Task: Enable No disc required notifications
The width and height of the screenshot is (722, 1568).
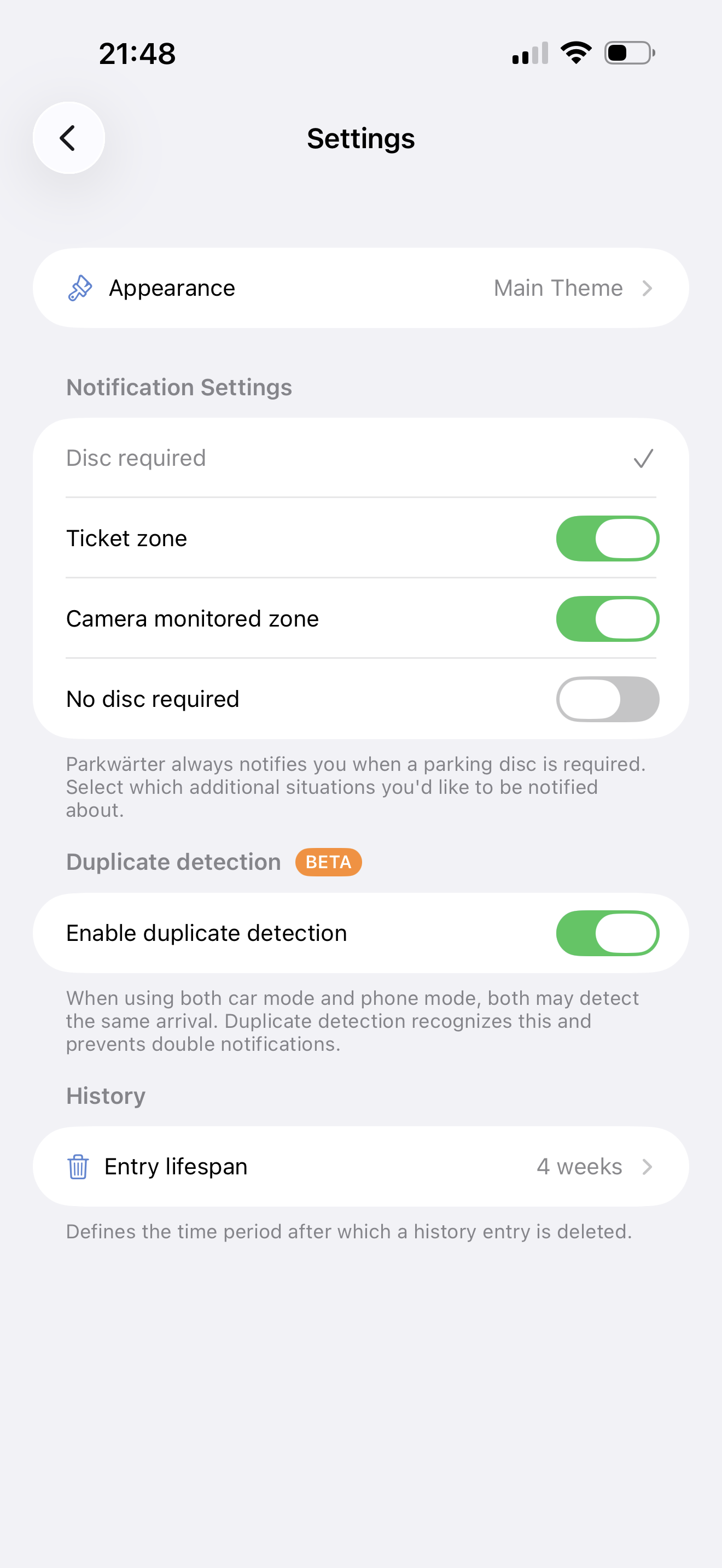Action: [607, 699]
